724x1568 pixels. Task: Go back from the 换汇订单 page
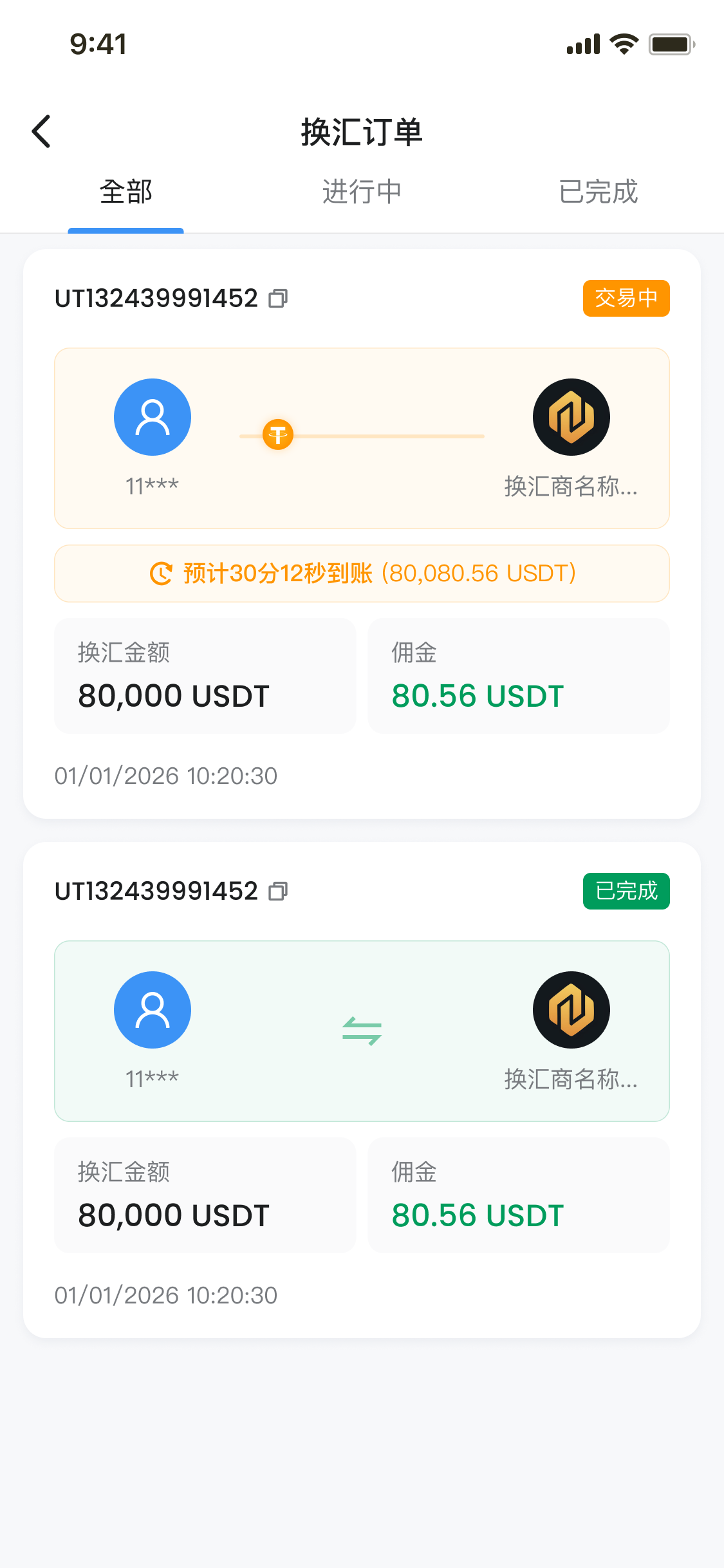coord(42,132)
